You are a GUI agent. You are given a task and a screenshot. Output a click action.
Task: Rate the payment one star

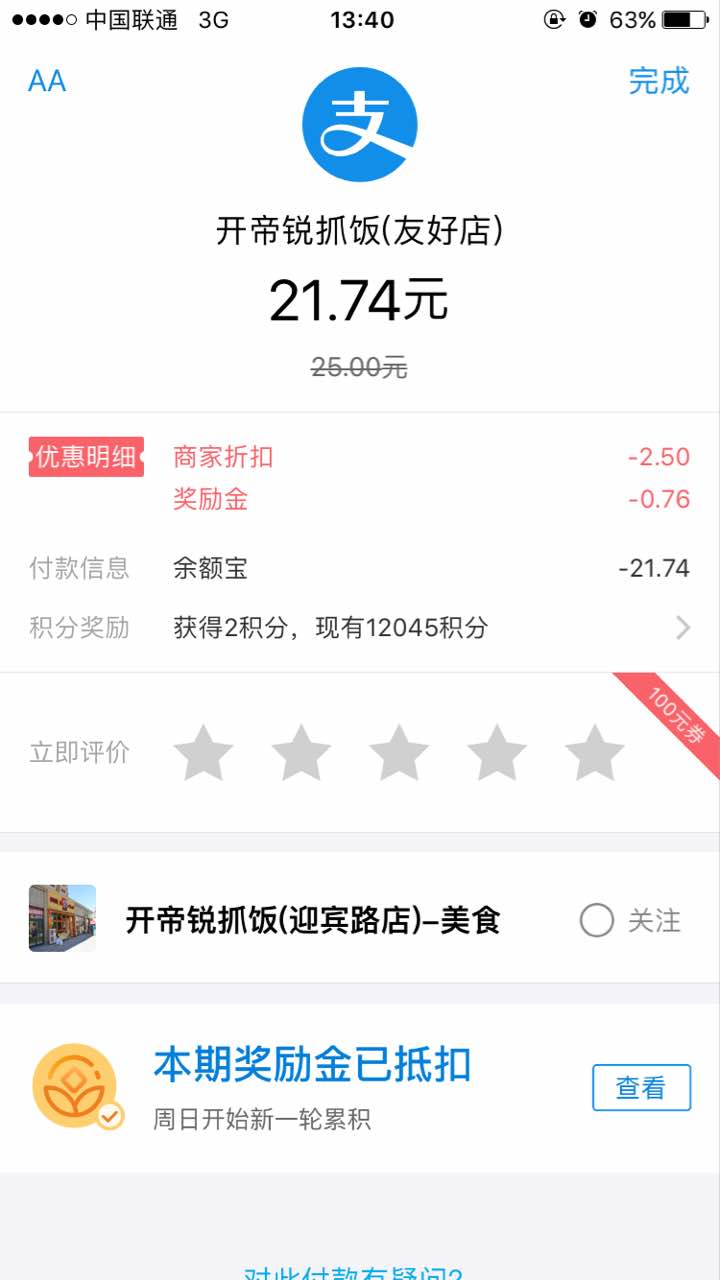pos(203,753)
